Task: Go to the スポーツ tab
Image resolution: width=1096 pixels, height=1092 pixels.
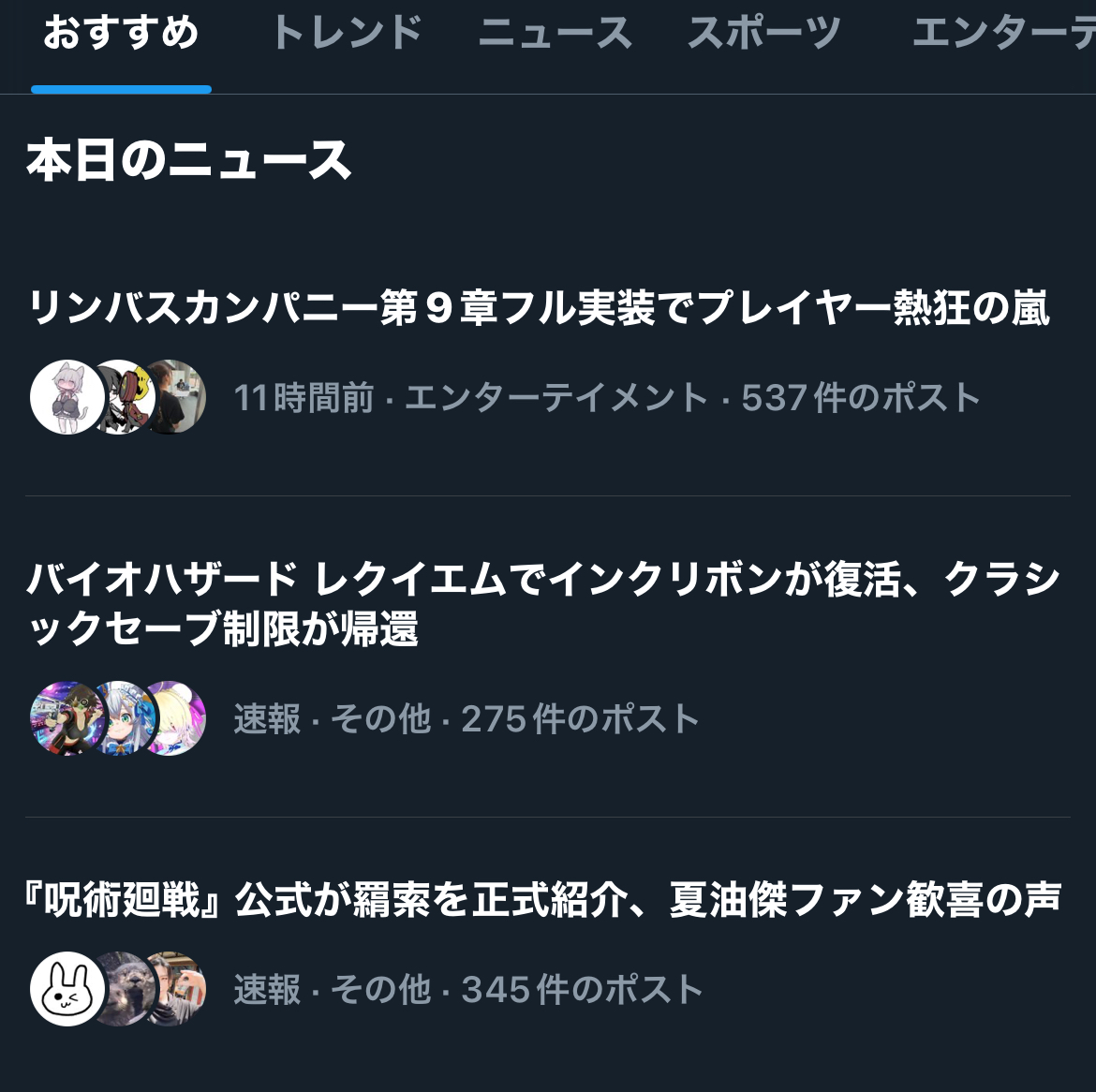Action: pos(764,35)
